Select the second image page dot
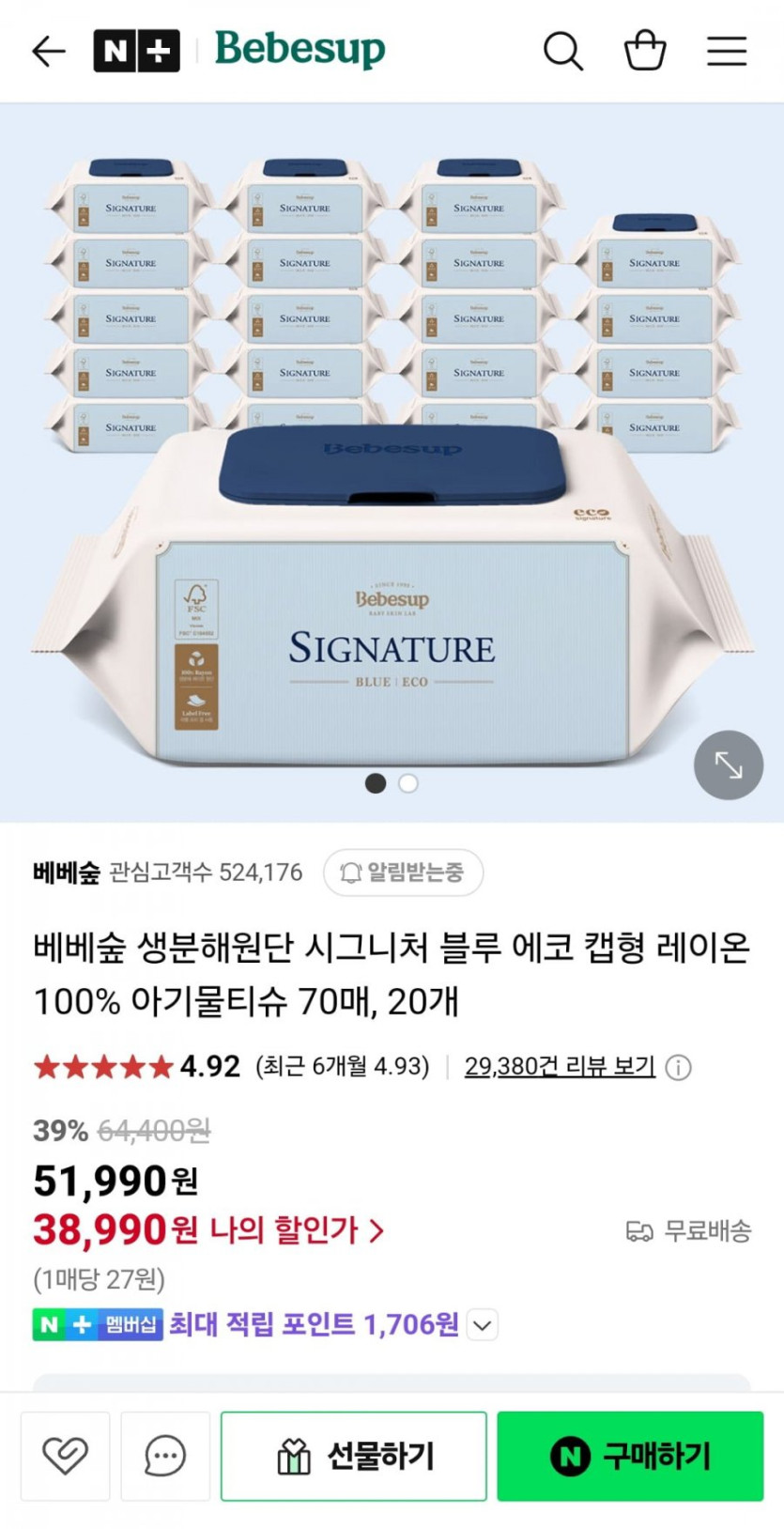This screenshot has width=784, height=1529. (408, 783)
